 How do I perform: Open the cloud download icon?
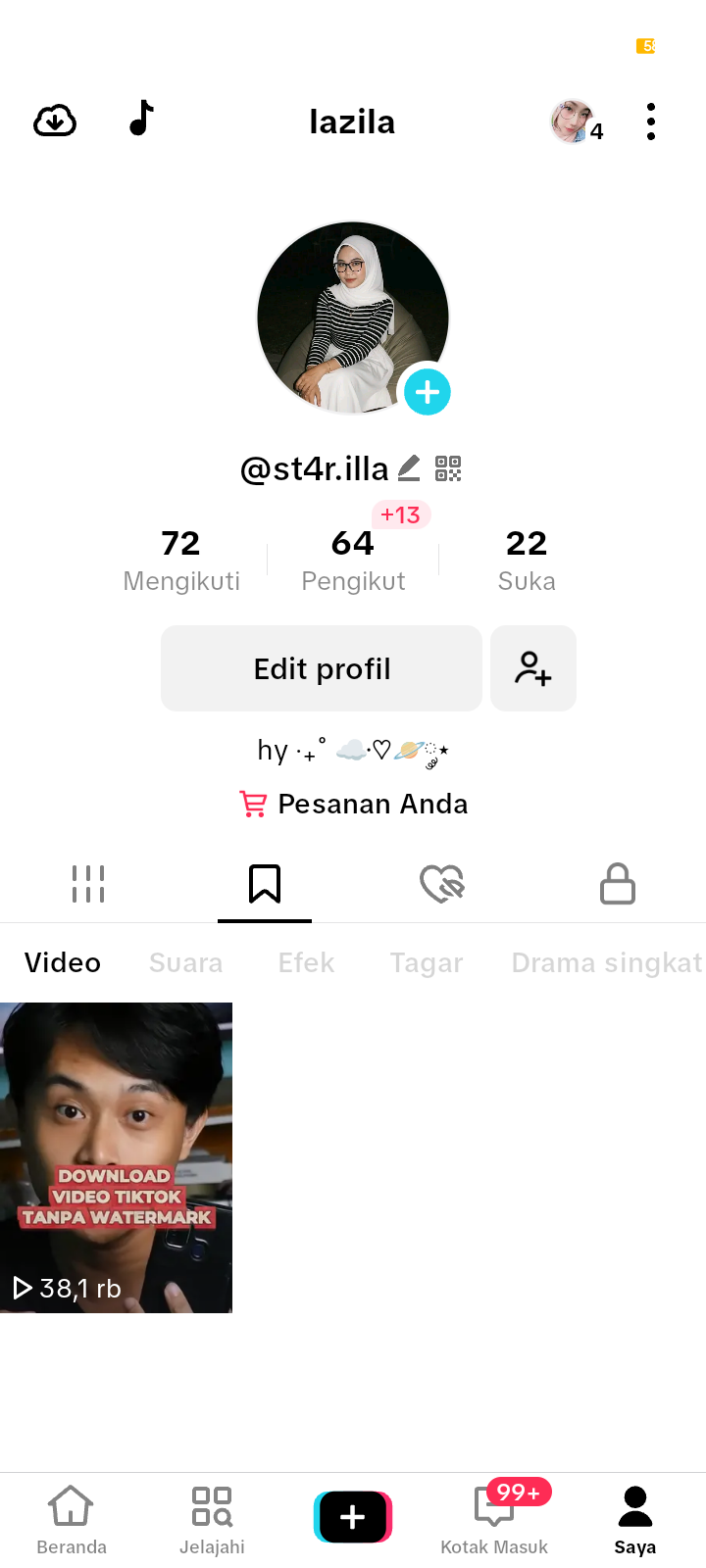(55, 122)
